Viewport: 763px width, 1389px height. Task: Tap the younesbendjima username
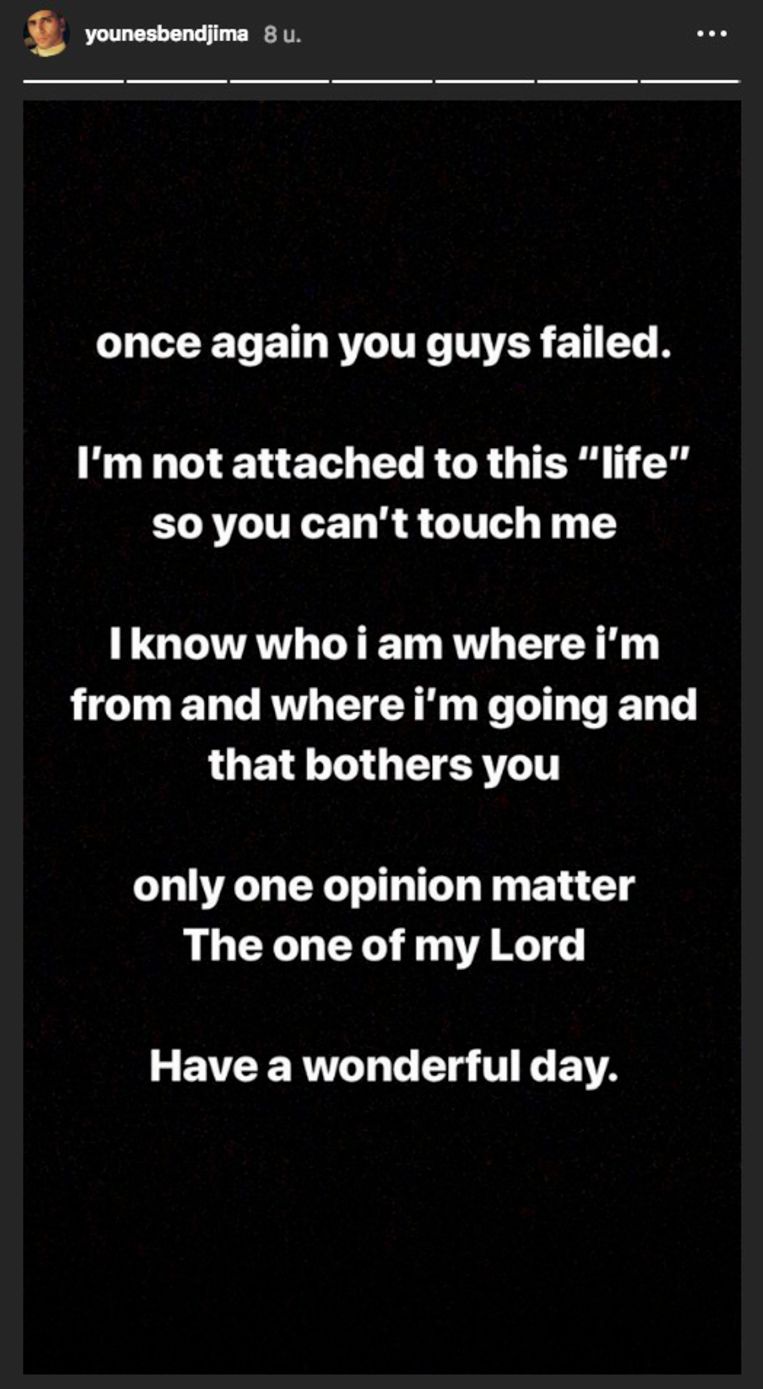(x=167, y=35)
